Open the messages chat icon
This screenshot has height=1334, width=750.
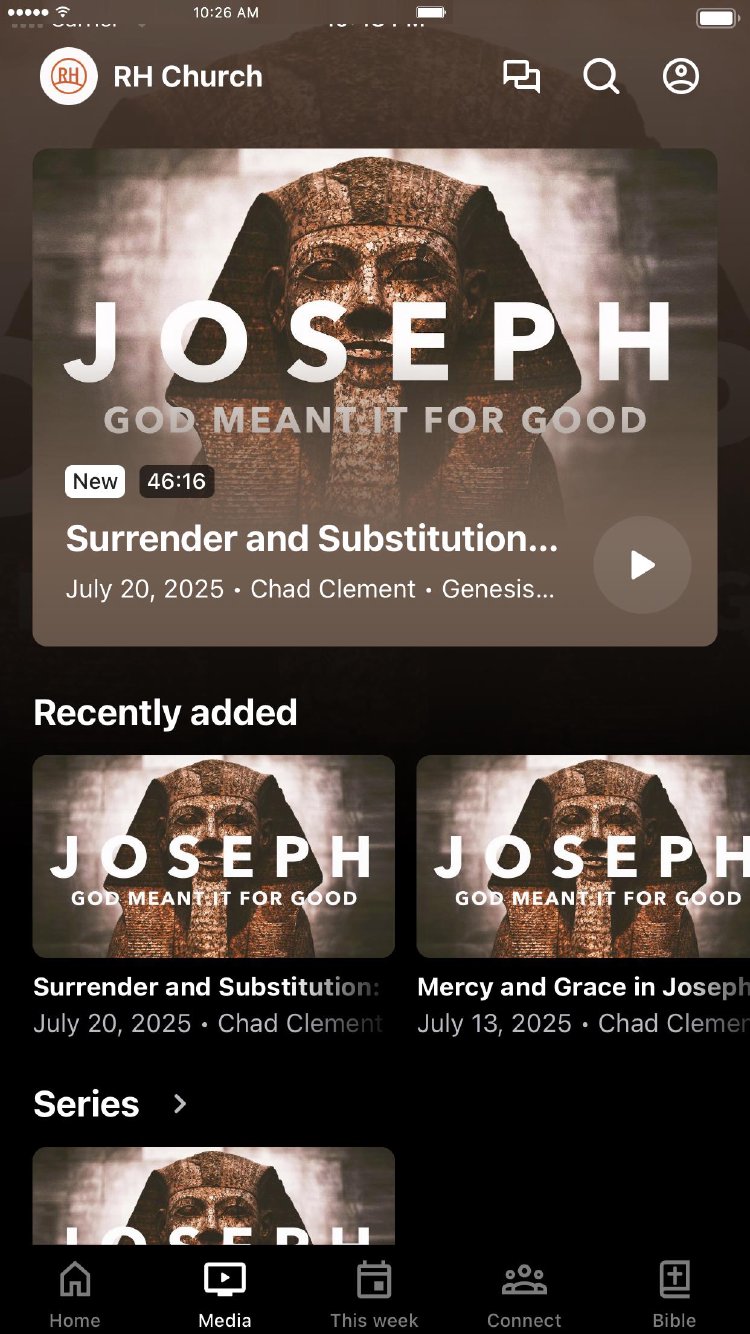click(x=521, y=77)
